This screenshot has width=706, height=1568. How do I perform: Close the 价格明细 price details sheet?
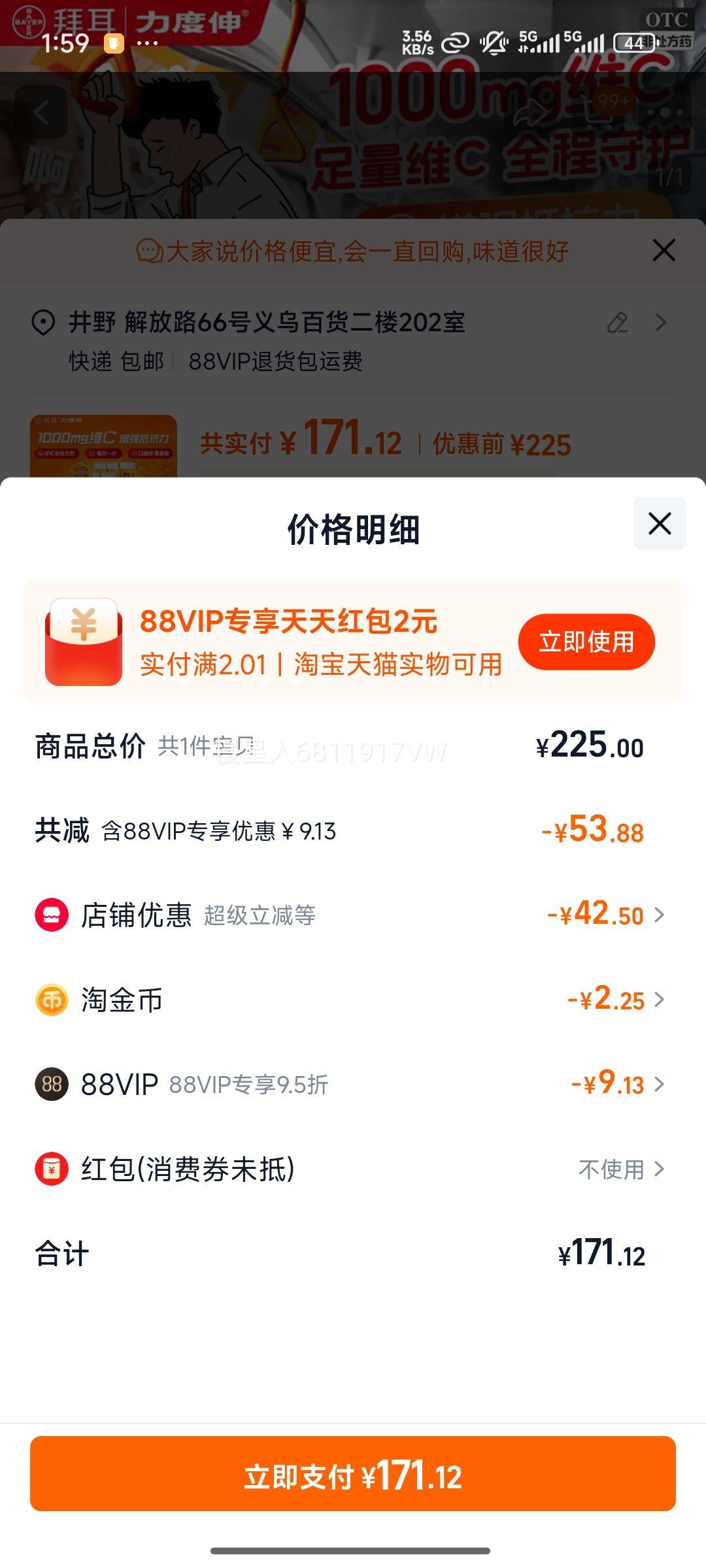pyautogui.click(x=659, y=523)
